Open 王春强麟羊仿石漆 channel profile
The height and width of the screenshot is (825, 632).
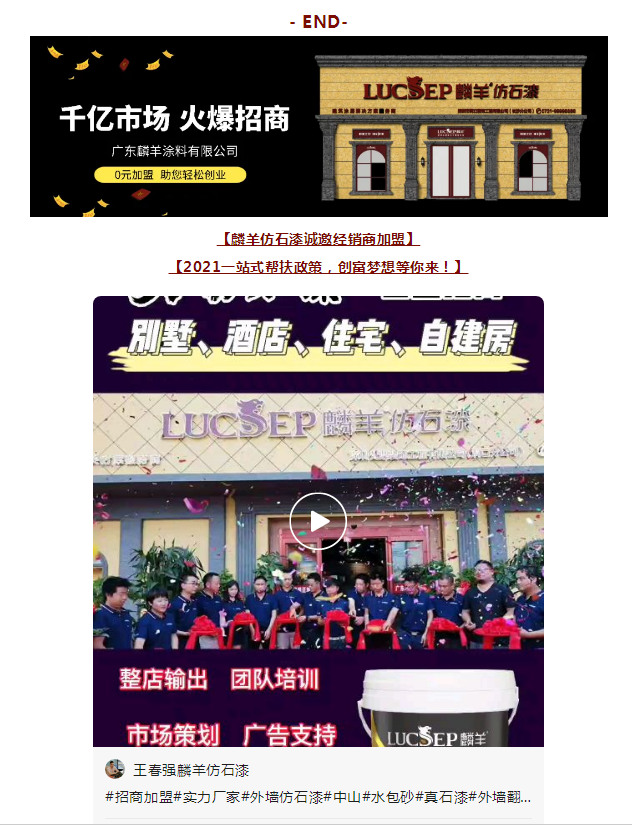[x=190, y=770]
